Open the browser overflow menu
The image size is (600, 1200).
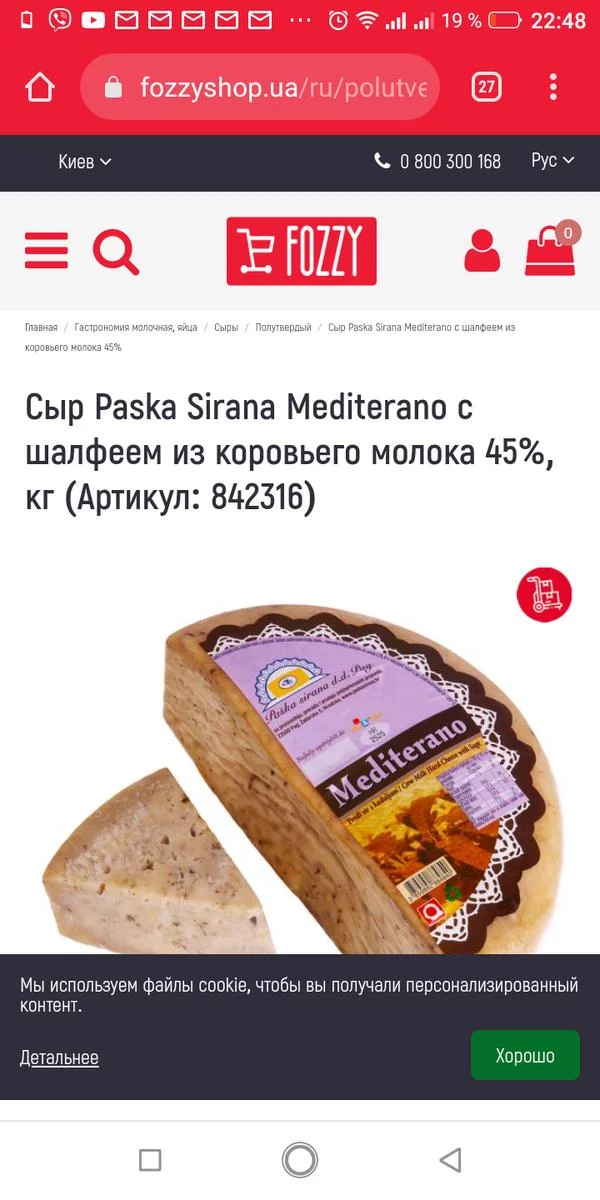point(553,88)
